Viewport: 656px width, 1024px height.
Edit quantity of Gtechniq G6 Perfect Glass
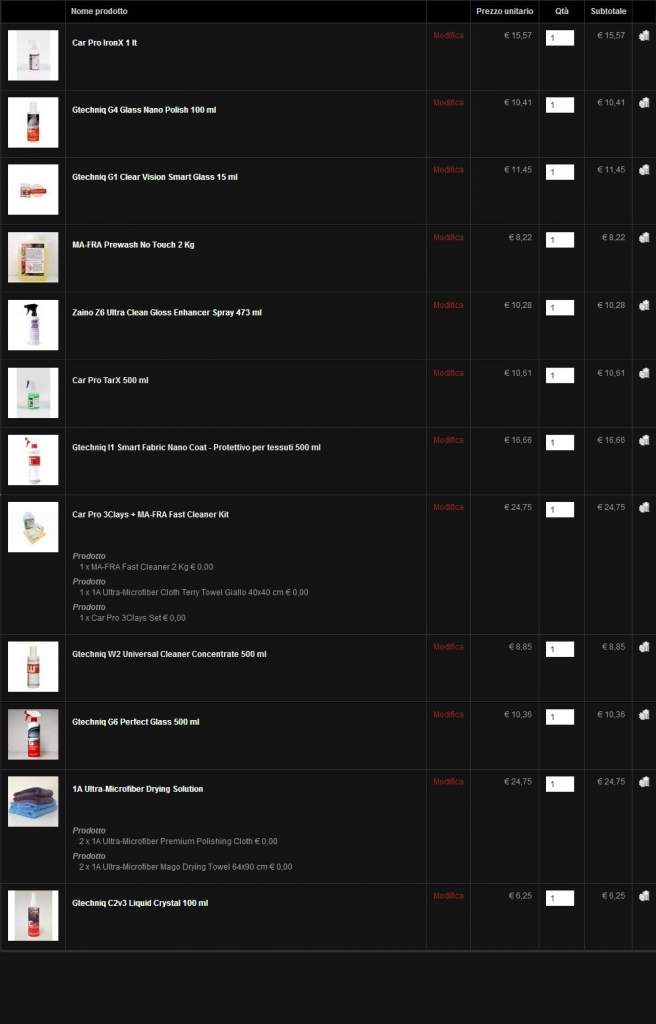point(559,717)
